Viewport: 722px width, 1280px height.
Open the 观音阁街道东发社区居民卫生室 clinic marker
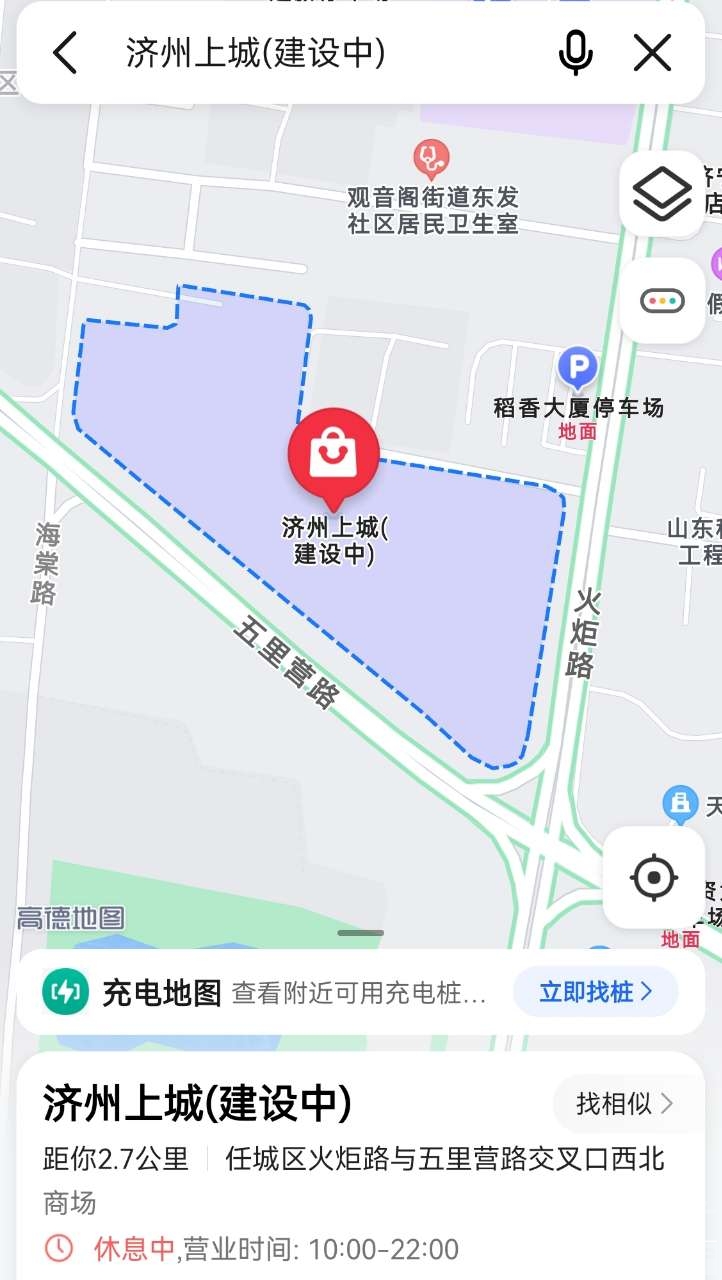pyautogui.click(x=431, y=157)
